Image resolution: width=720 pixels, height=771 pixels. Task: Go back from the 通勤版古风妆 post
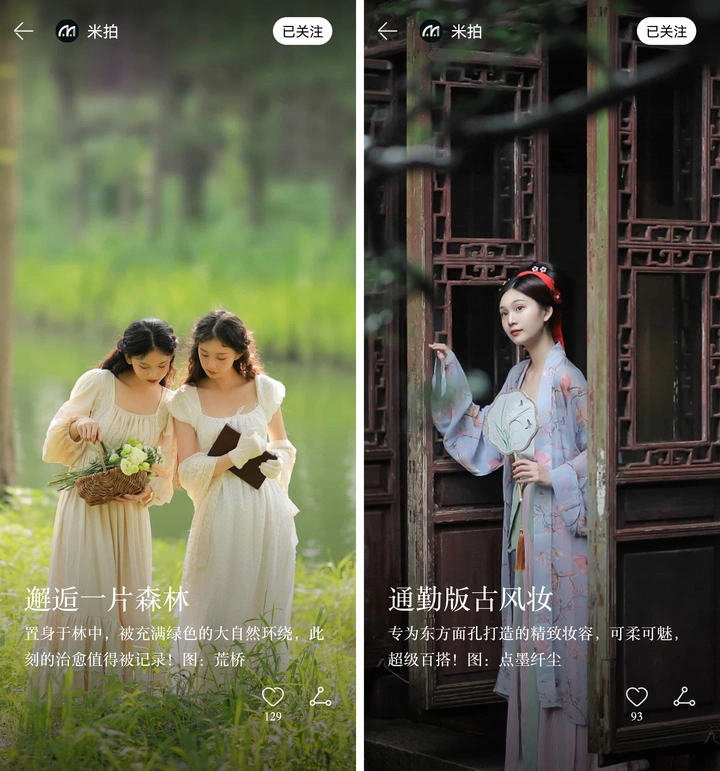[x=388, y=31]
